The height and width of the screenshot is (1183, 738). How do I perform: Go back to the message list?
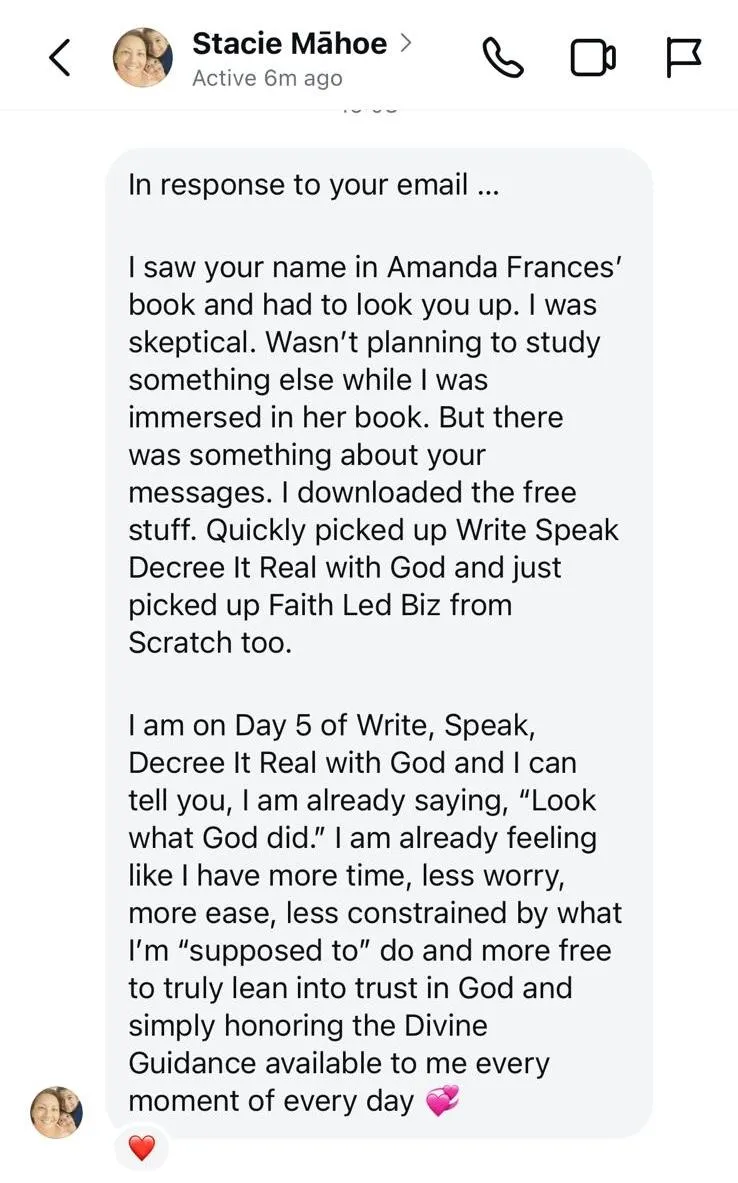60,58
